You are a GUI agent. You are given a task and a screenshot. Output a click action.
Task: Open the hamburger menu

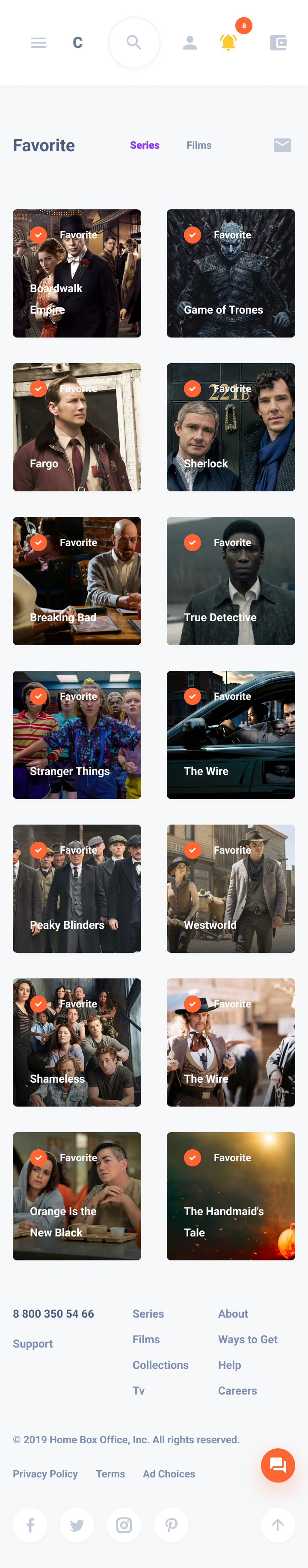pos(38,43)
